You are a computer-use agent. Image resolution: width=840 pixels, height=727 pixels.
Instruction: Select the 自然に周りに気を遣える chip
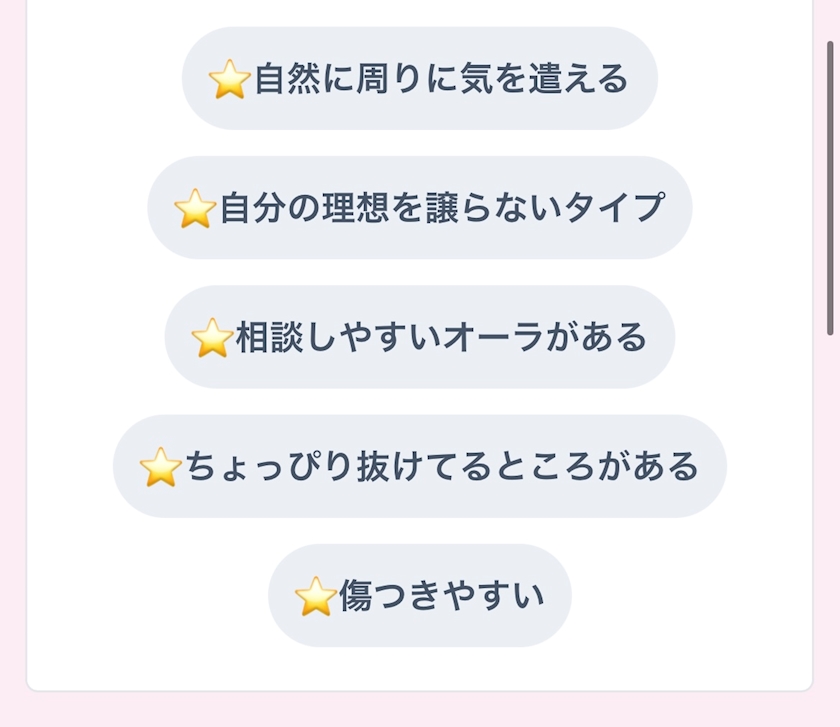pos(419,78)
